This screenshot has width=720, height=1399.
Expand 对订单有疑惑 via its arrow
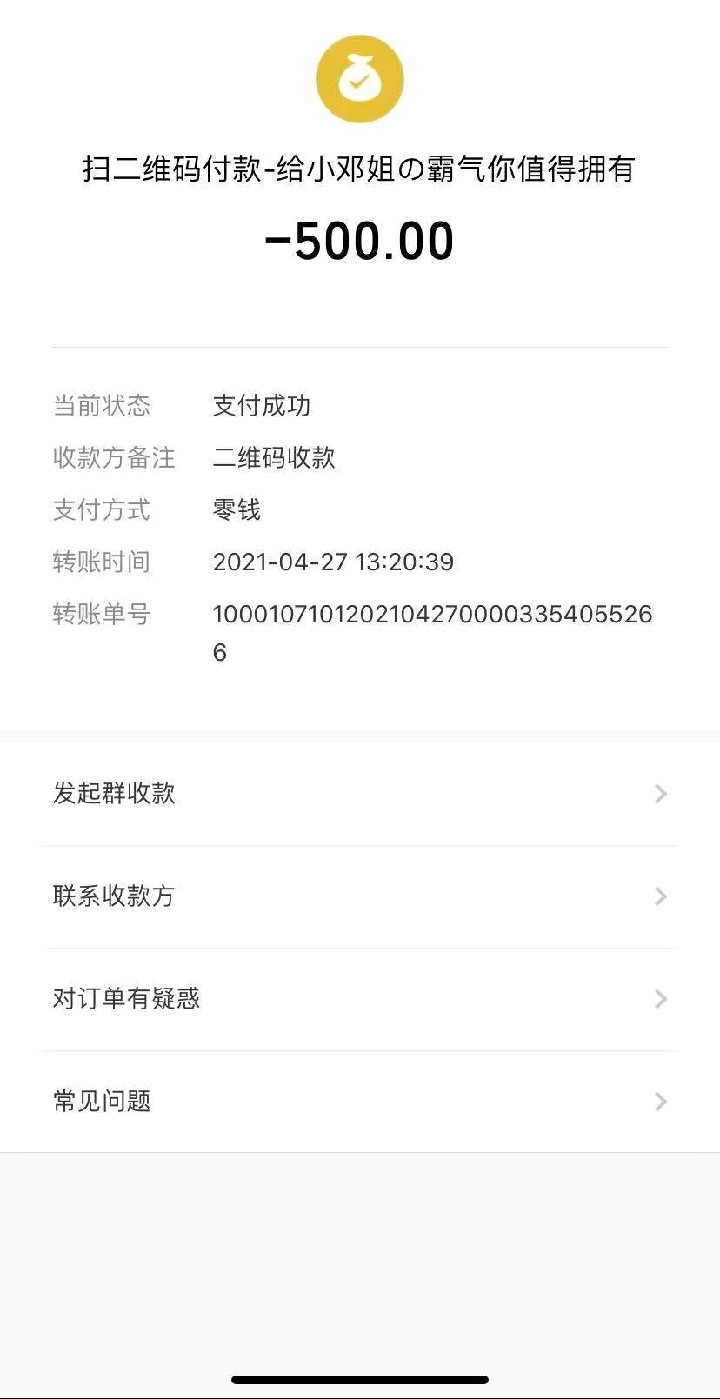click(x=659, y=999)
